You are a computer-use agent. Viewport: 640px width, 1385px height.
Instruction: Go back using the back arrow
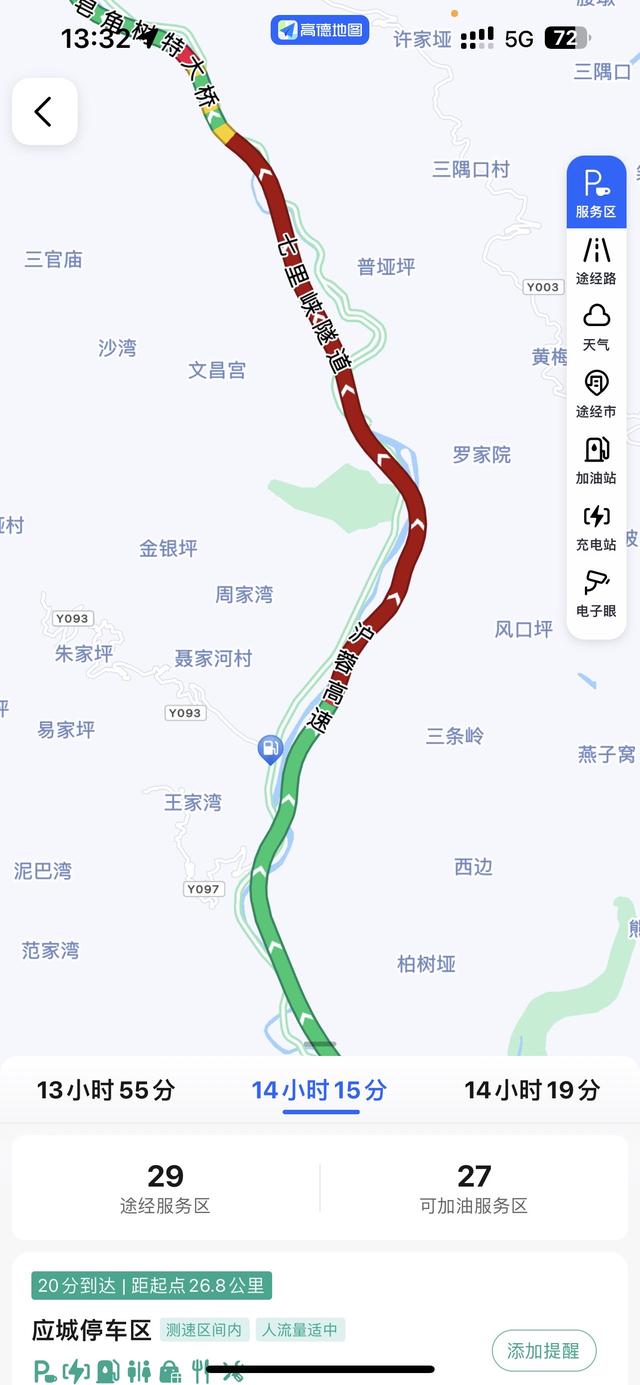coord(44,111)
